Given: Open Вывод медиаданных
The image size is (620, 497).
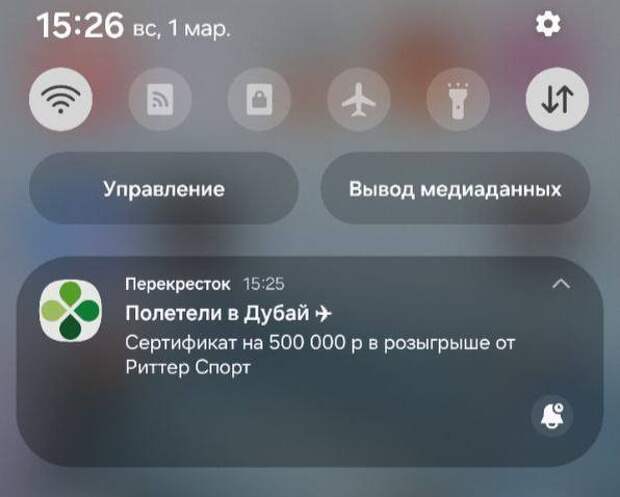Looking at the screenshot, I should (x=455, y=189).
